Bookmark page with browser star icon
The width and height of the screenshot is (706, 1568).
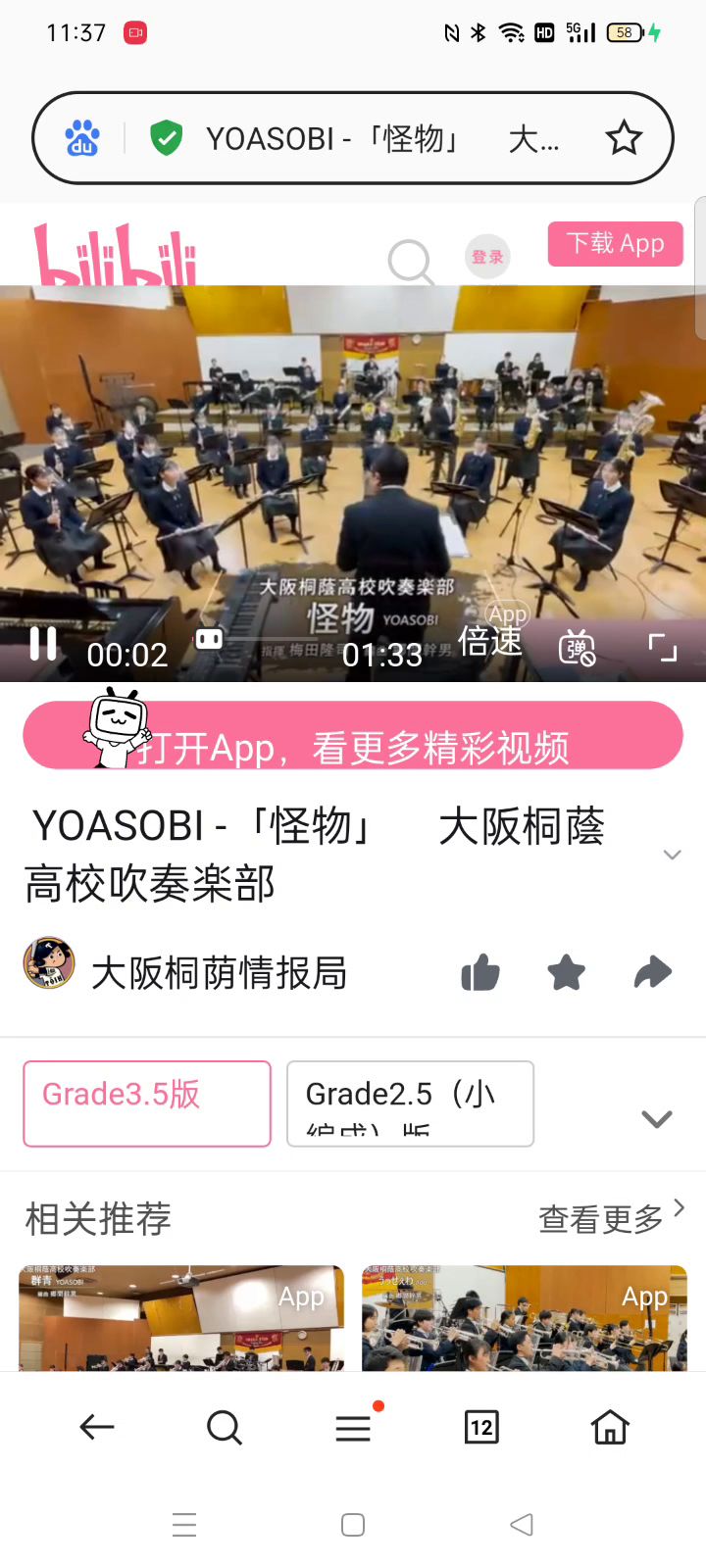pos(624,138)
